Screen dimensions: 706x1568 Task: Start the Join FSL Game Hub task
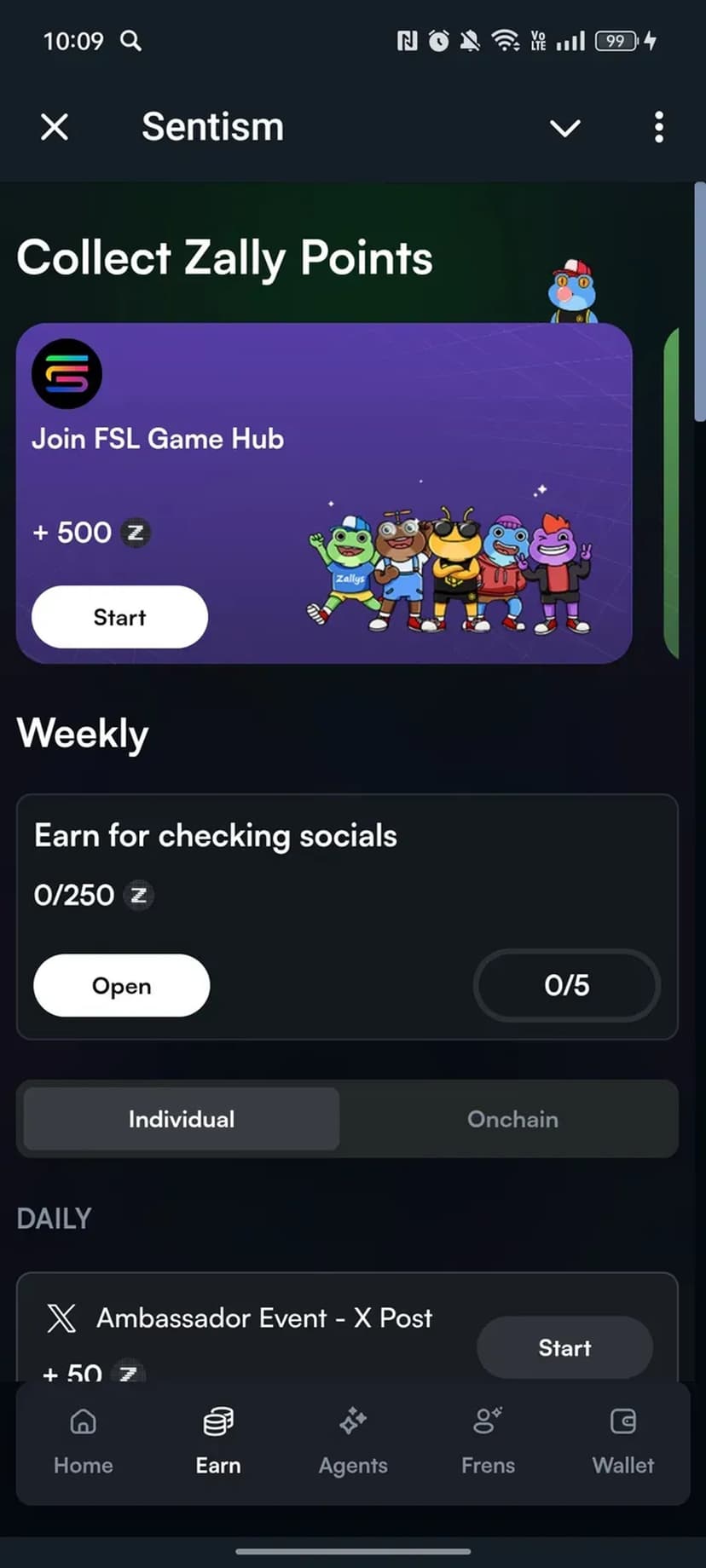(119, 617)
